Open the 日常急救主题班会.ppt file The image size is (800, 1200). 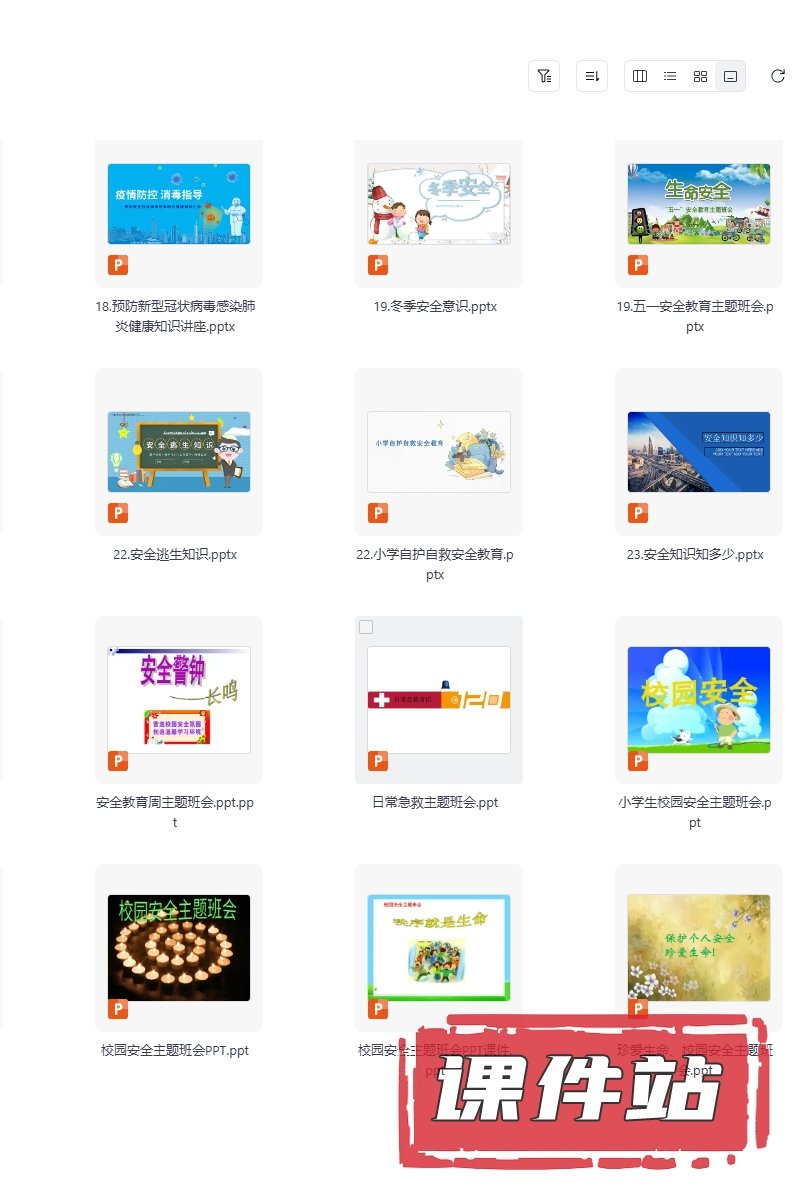click(439, 700)
